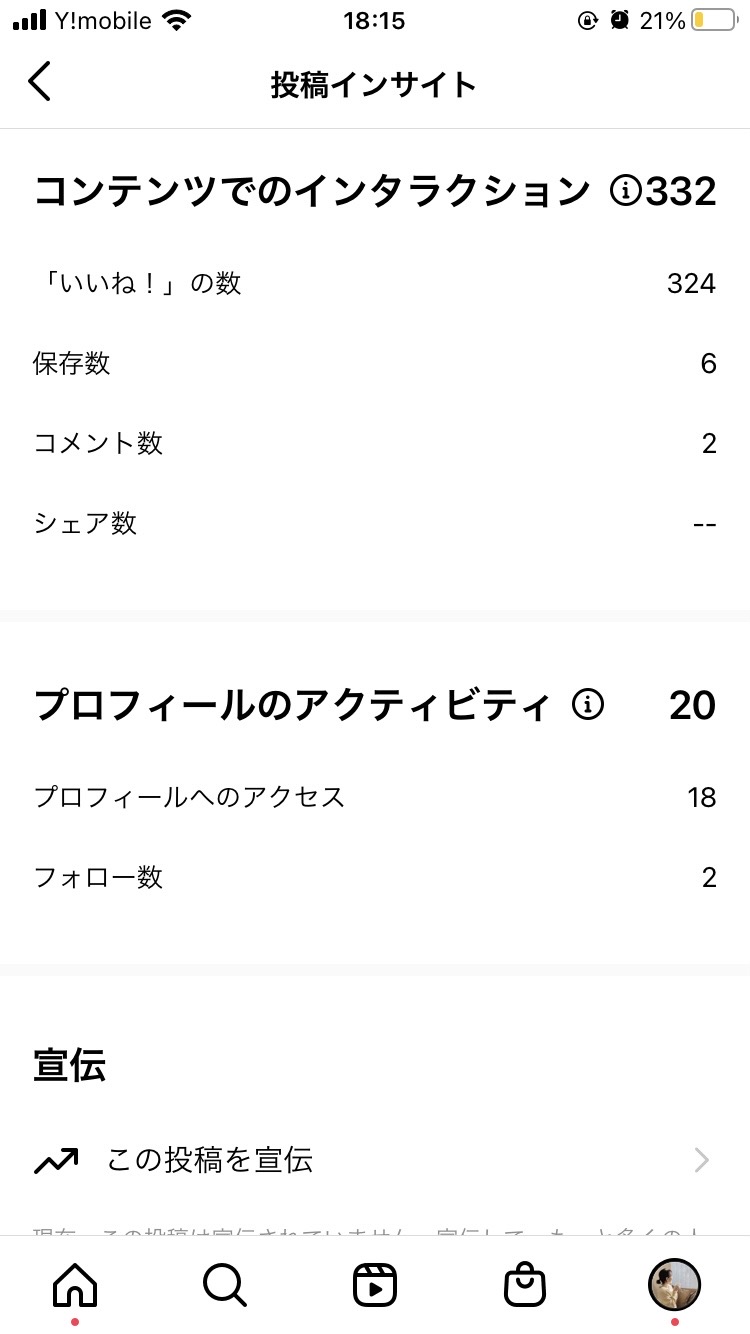Go back from 投稿インサイト

coord(39,82)
